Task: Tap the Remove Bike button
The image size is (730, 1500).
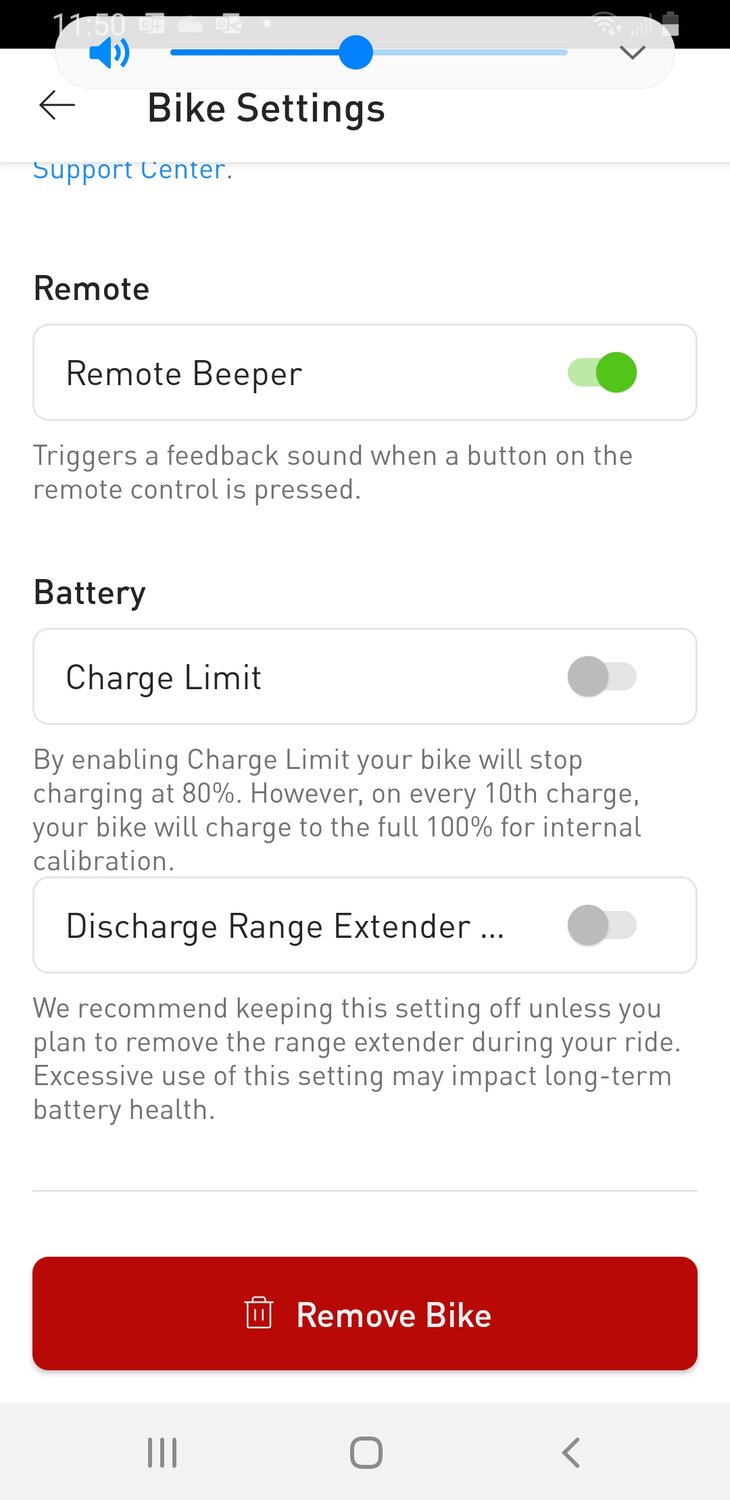Action: [x=365, y=1313]
